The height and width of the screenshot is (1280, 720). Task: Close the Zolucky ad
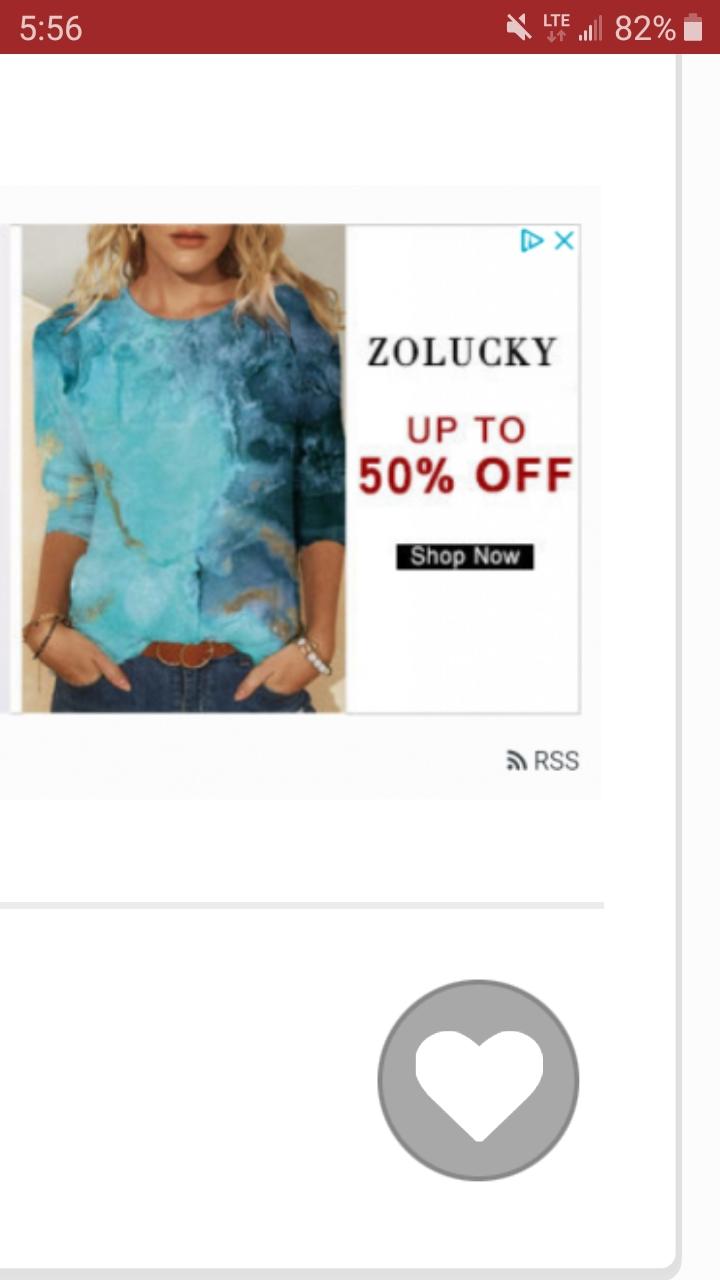(x=564, y=240)
